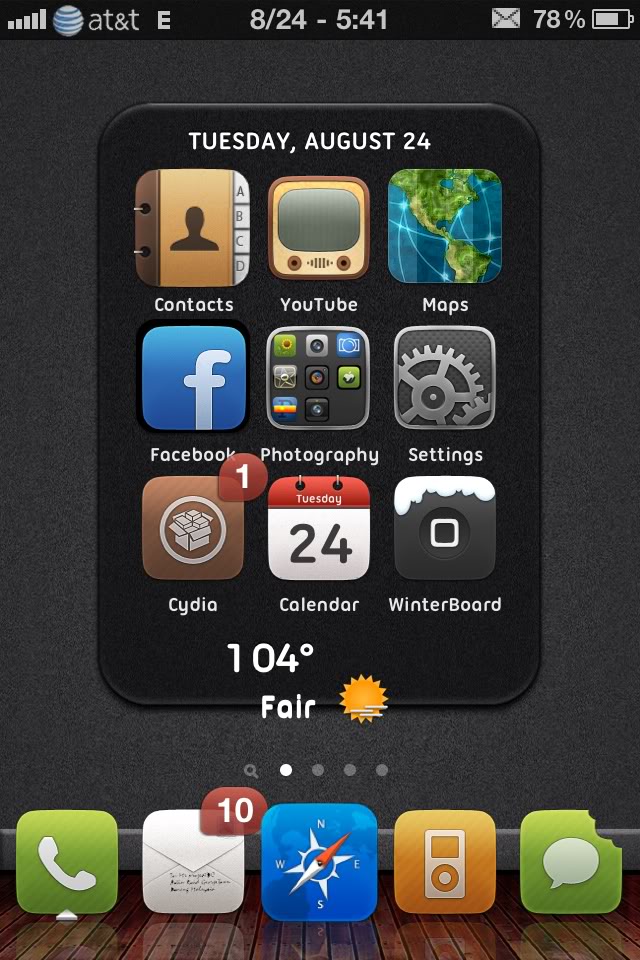Image resolution: width=640 pixels, height=960 pixels.
Task: Launch the YouTube app
Action: [x=319, y=228]
